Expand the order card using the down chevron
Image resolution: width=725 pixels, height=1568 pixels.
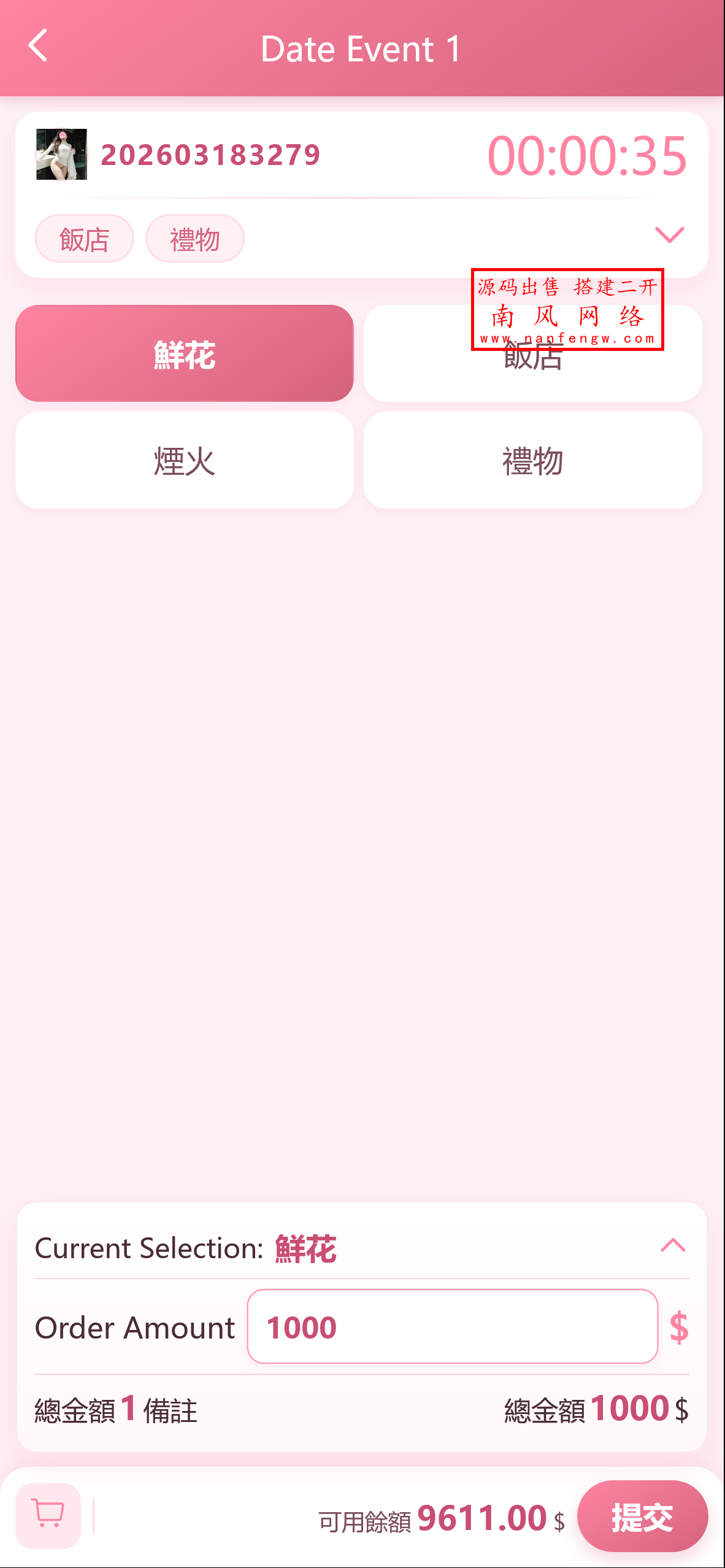point(670,234)
